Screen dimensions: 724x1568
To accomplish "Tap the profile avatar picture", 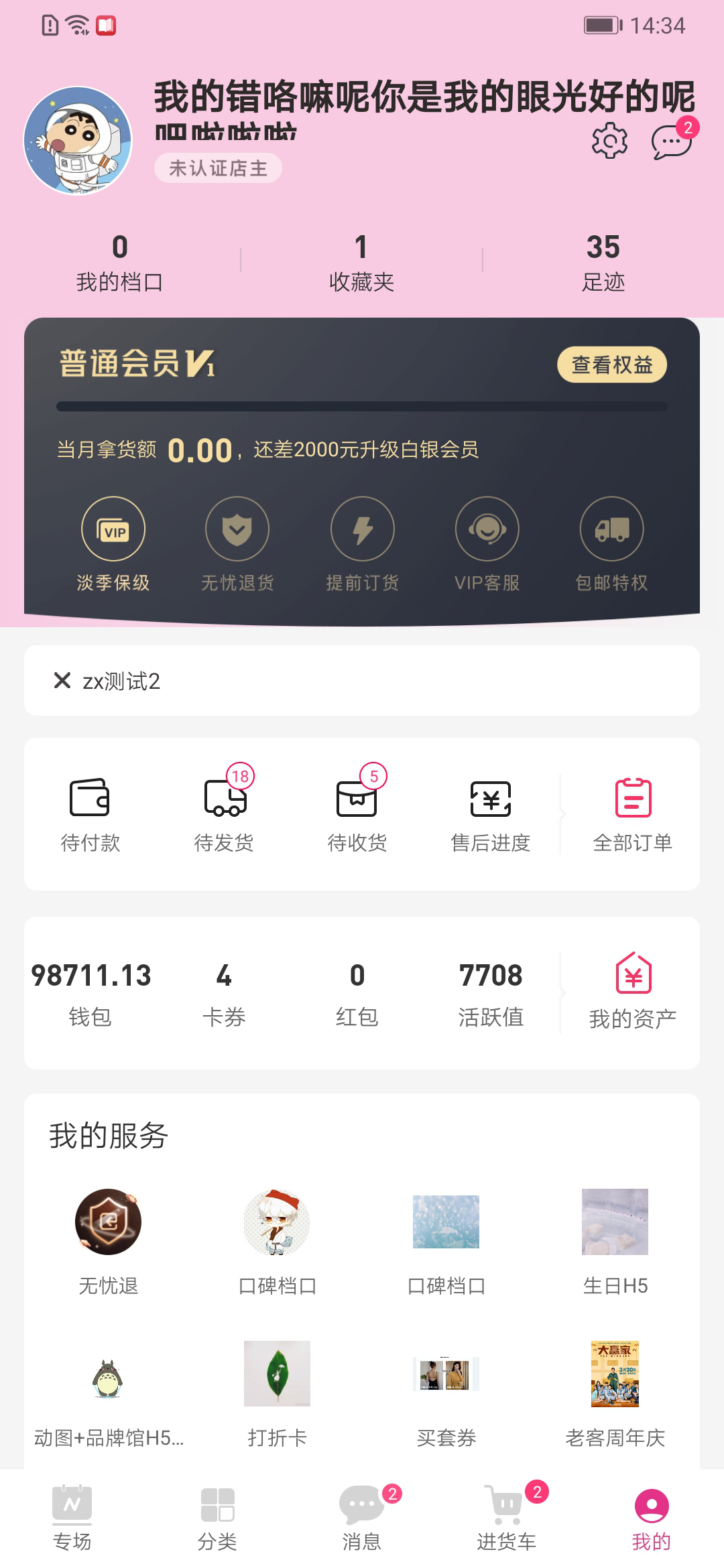I will 78,141.
